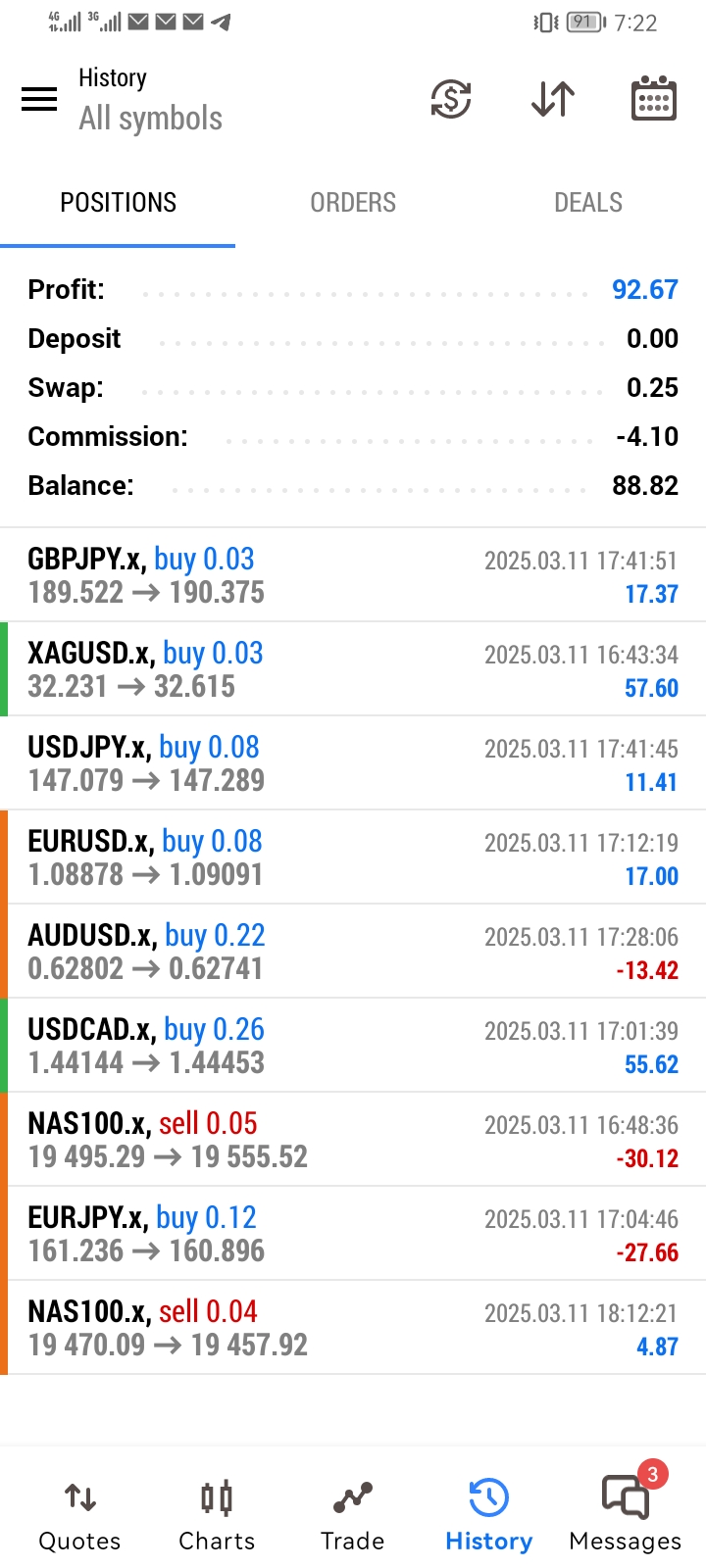The width and height of the screenshot is (706, 1568).
Task: Expand the GBPJPY.x buy 0.03 position
Action: click(x=353, y=575)
